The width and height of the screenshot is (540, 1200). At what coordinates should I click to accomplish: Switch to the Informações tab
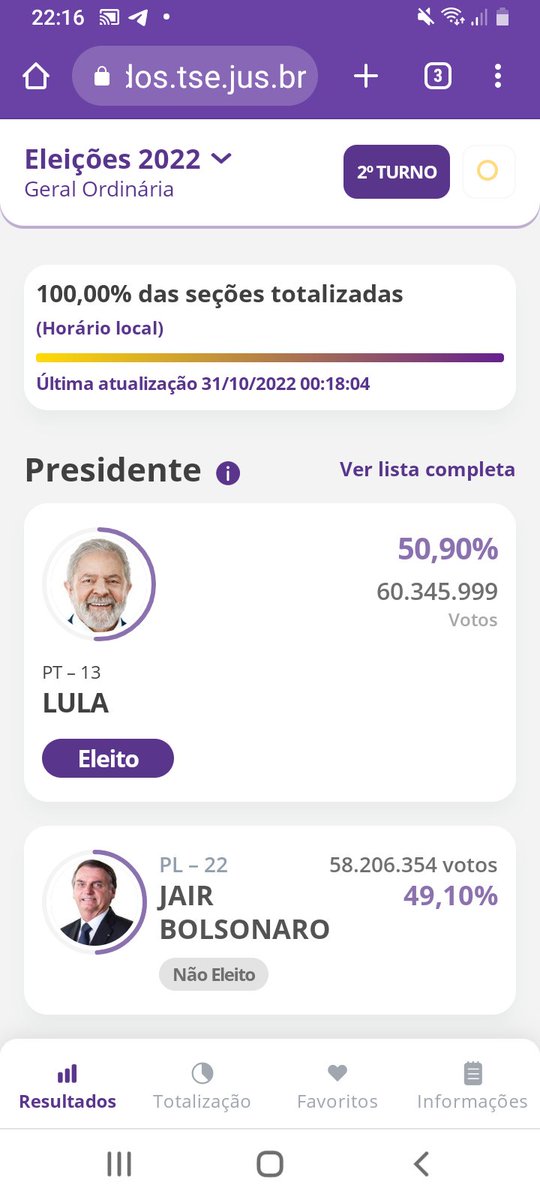click(472, 1087)
